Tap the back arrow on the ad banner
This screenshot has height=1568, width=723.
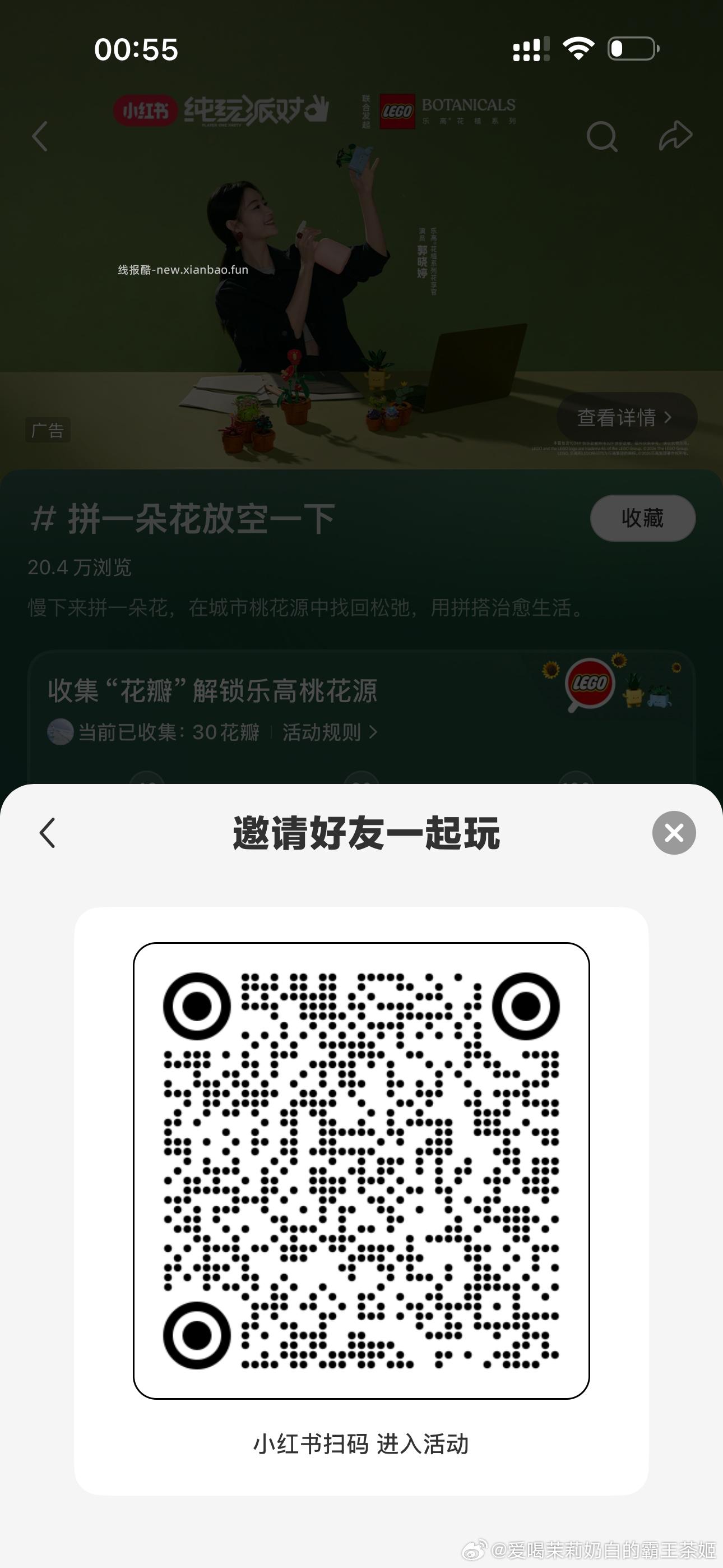point(41,137)
